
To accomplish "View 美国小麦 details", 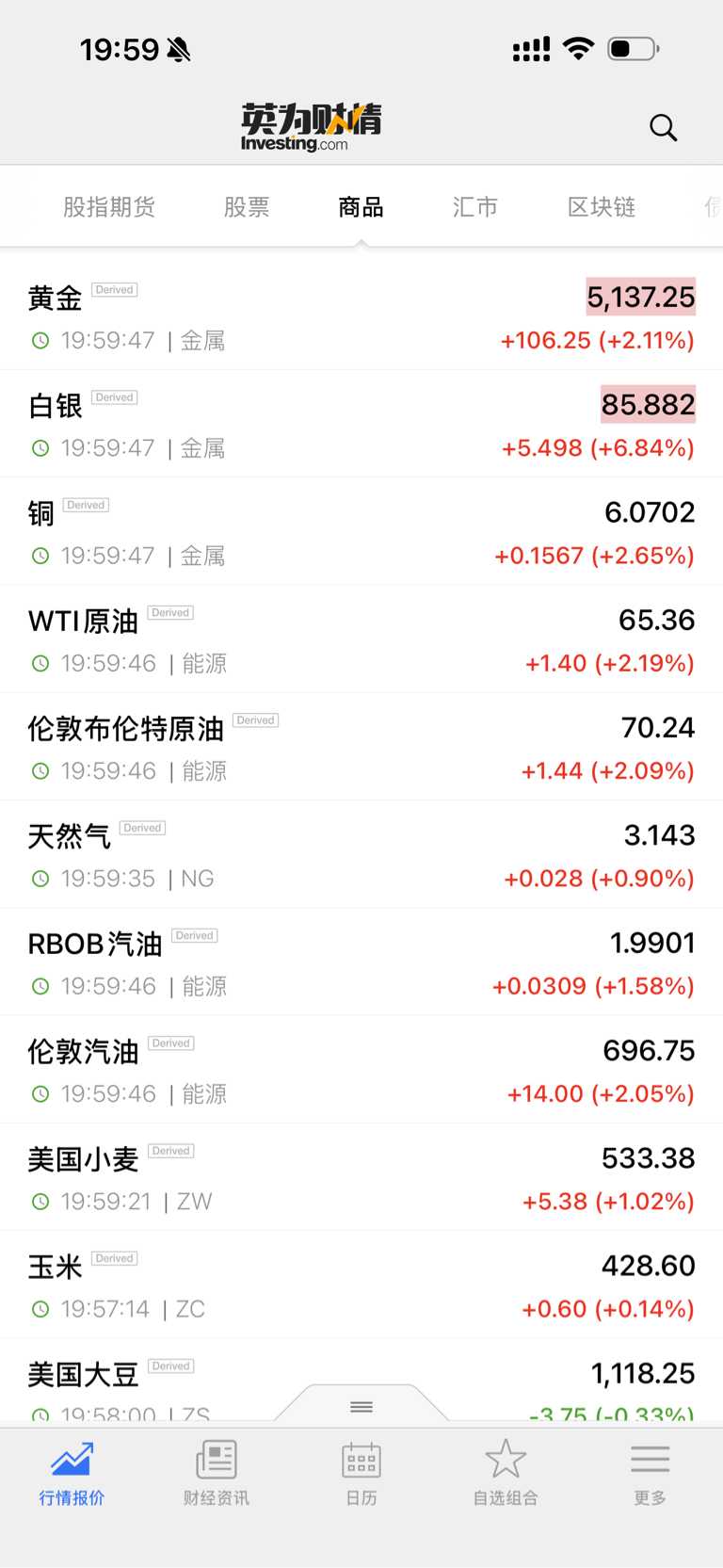I will 361,1178.
